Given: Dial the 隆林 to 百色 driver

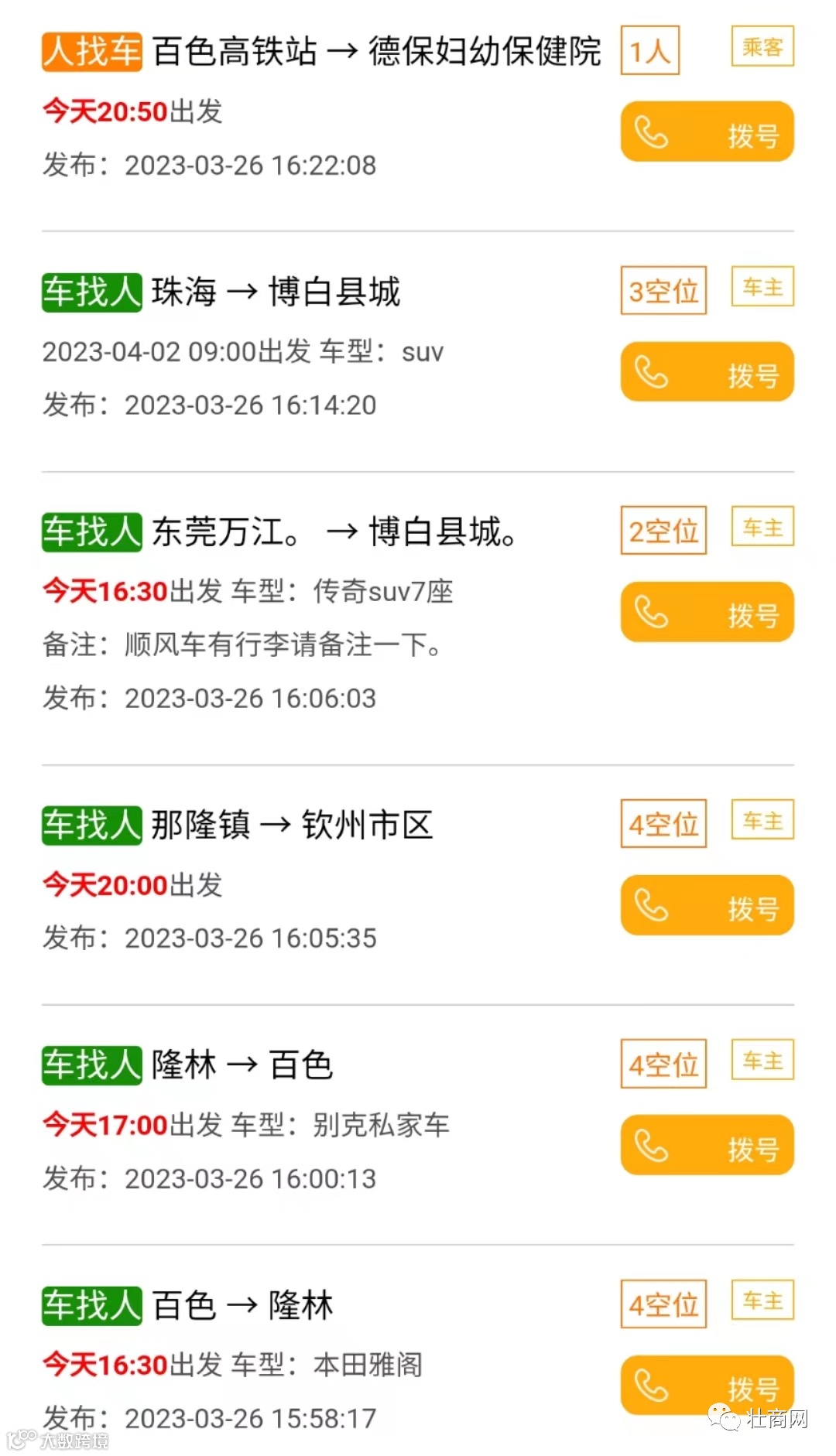Looking at the screenshot, I should [707, 1146].
